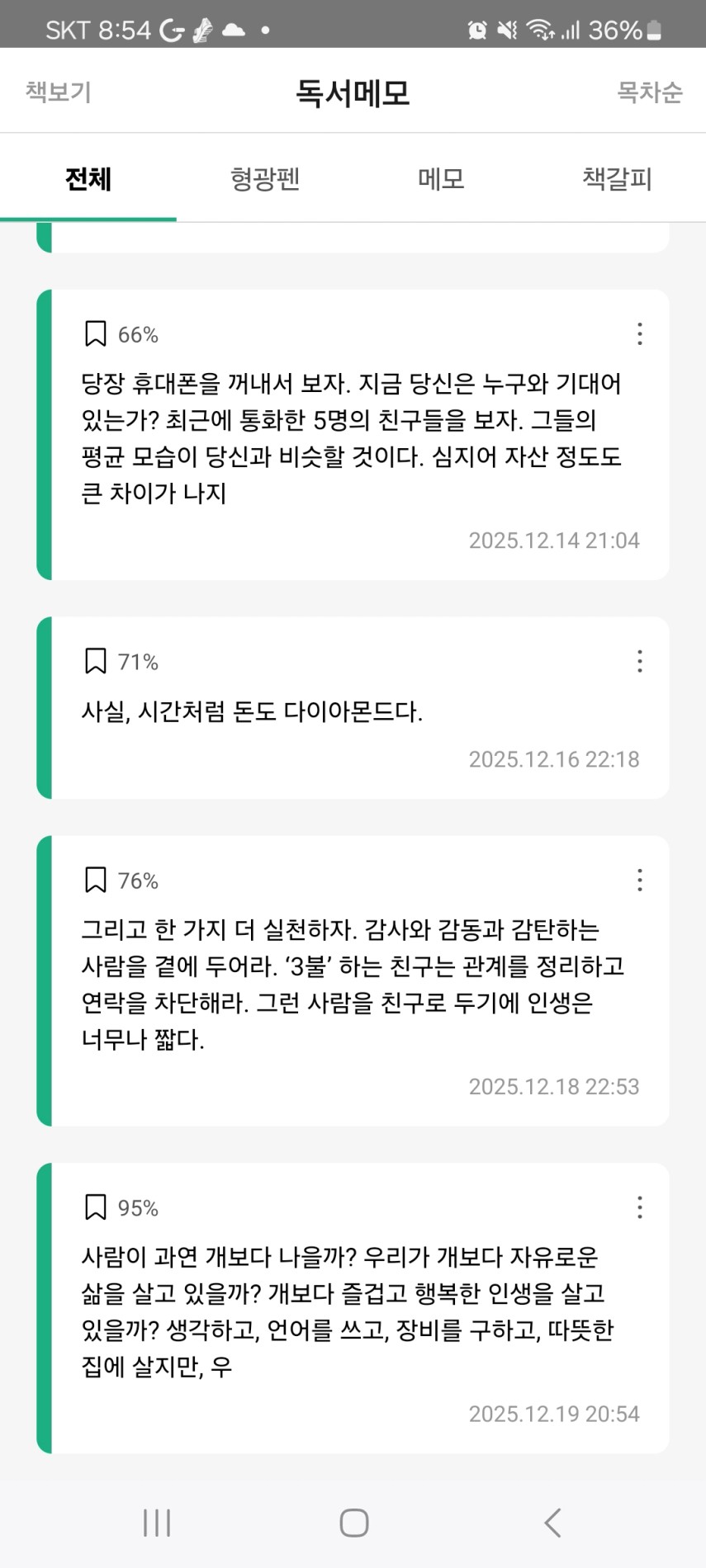The image size is (706, 1568).
Task: Tap the system home button
Action: click(353, 1523)
